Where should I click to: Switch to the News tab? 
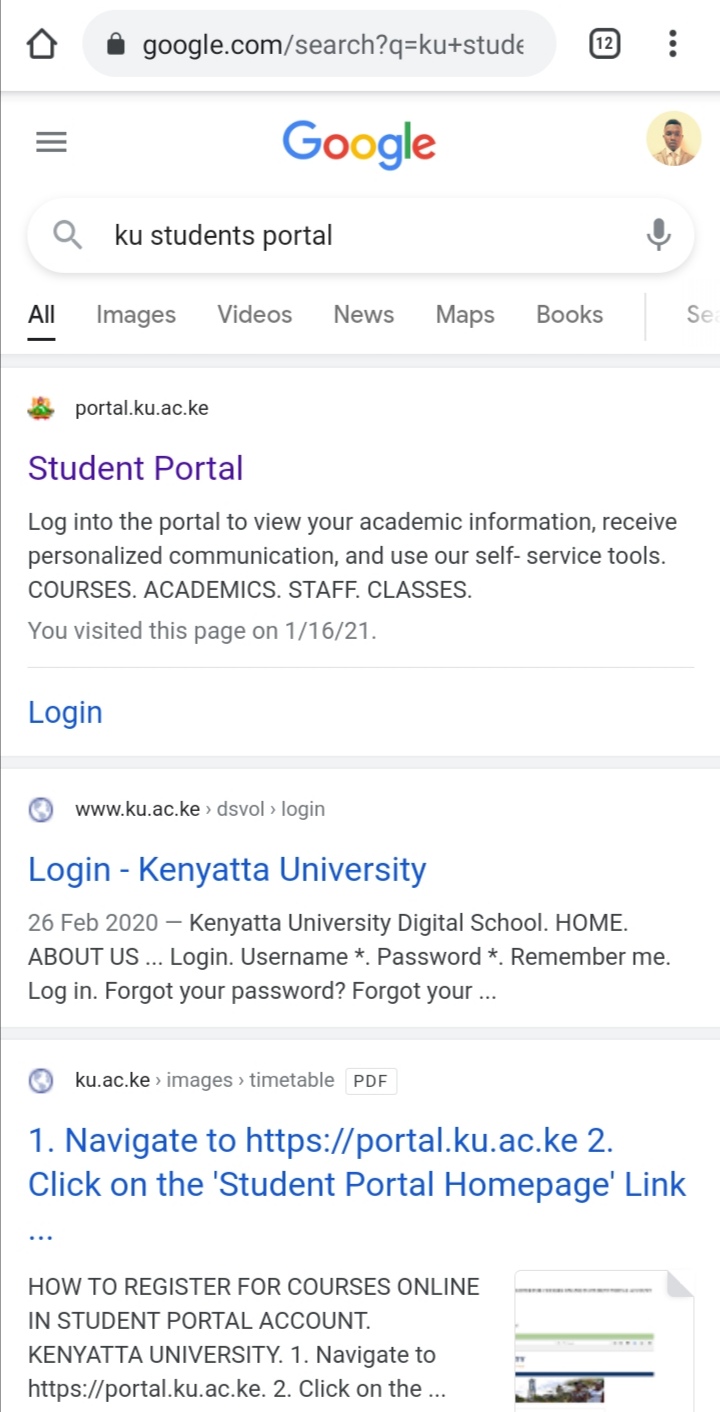364,315
